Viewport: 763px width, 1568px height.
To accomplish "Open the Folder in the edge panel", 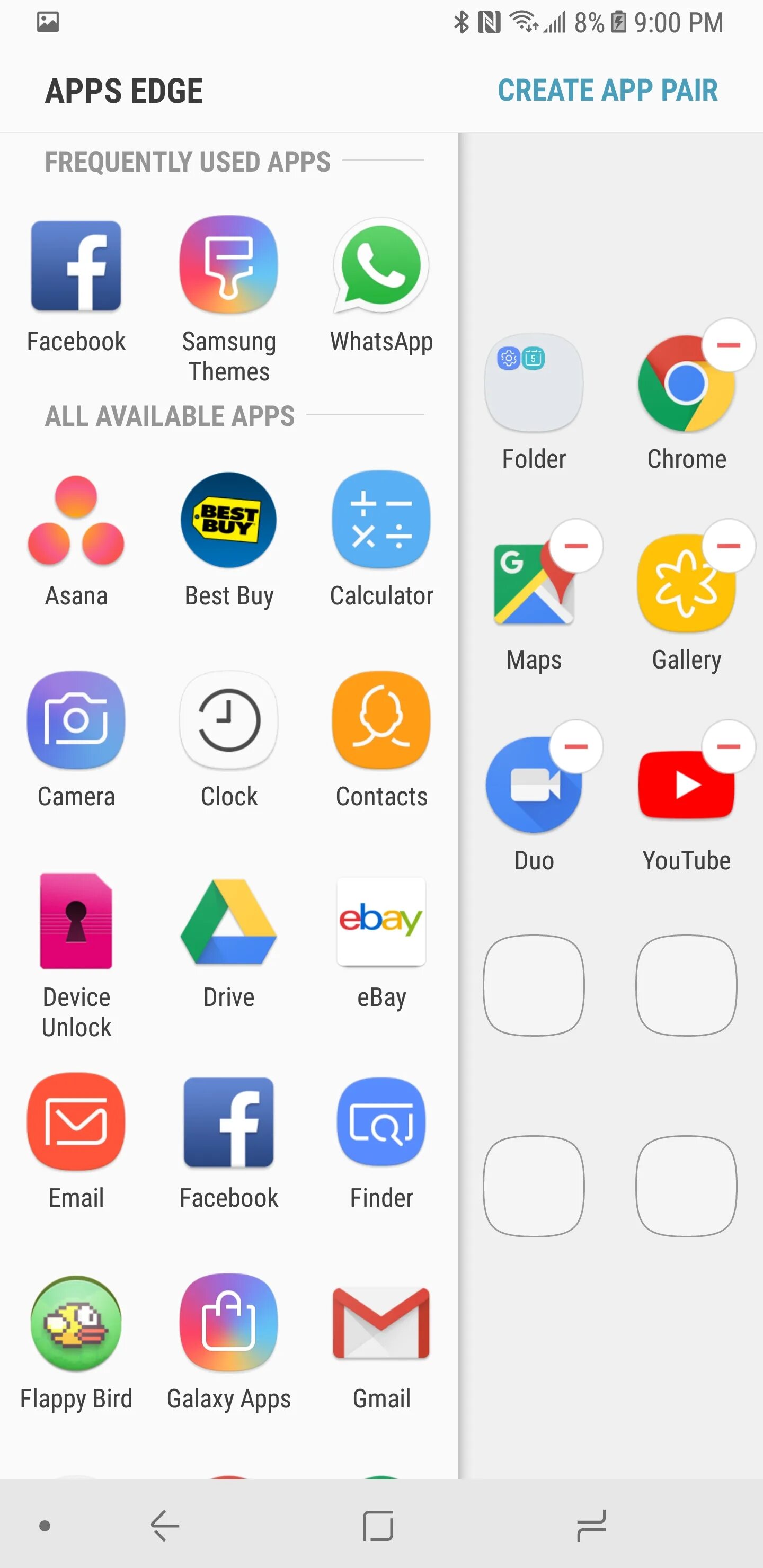I will (x=534, y=384).
